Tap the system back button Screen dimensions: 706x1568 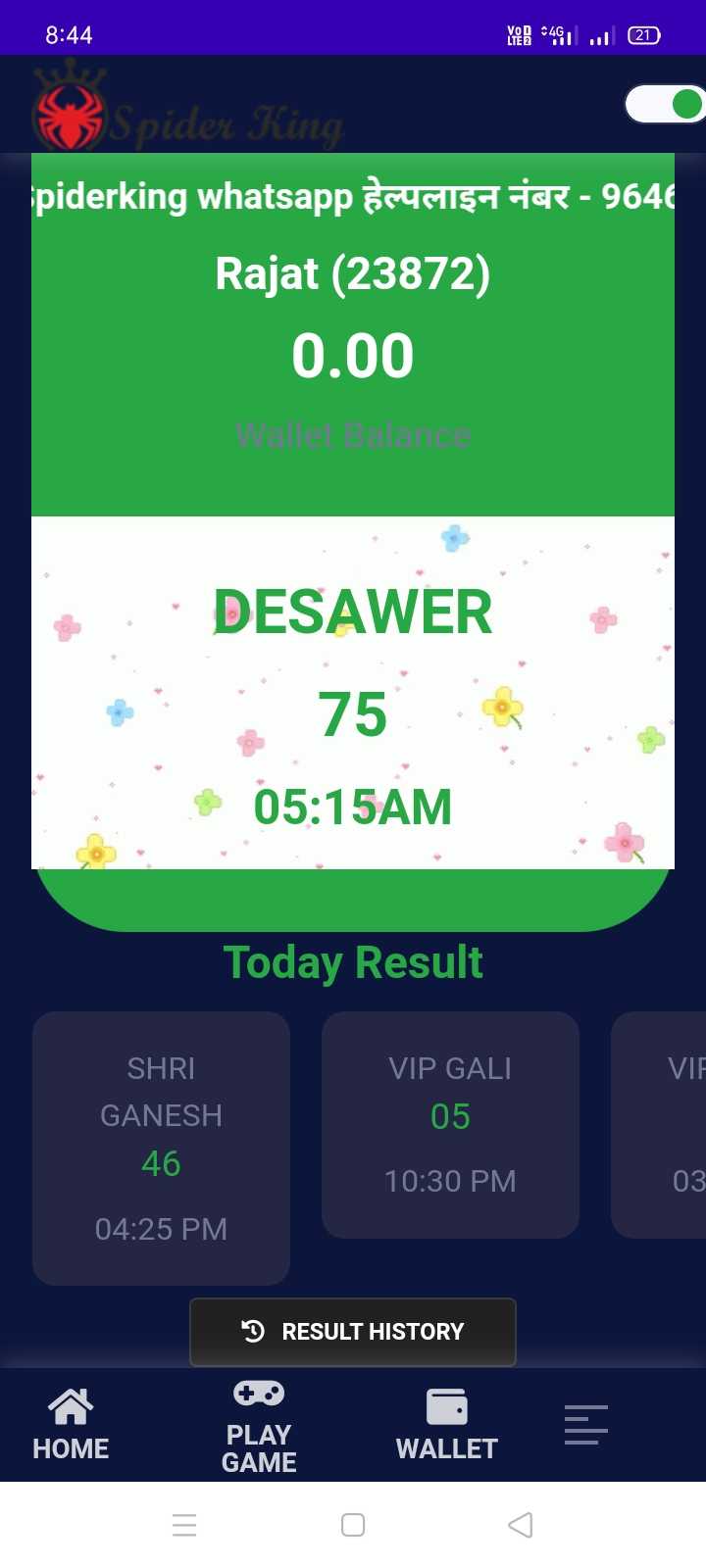coord(521,1525)
